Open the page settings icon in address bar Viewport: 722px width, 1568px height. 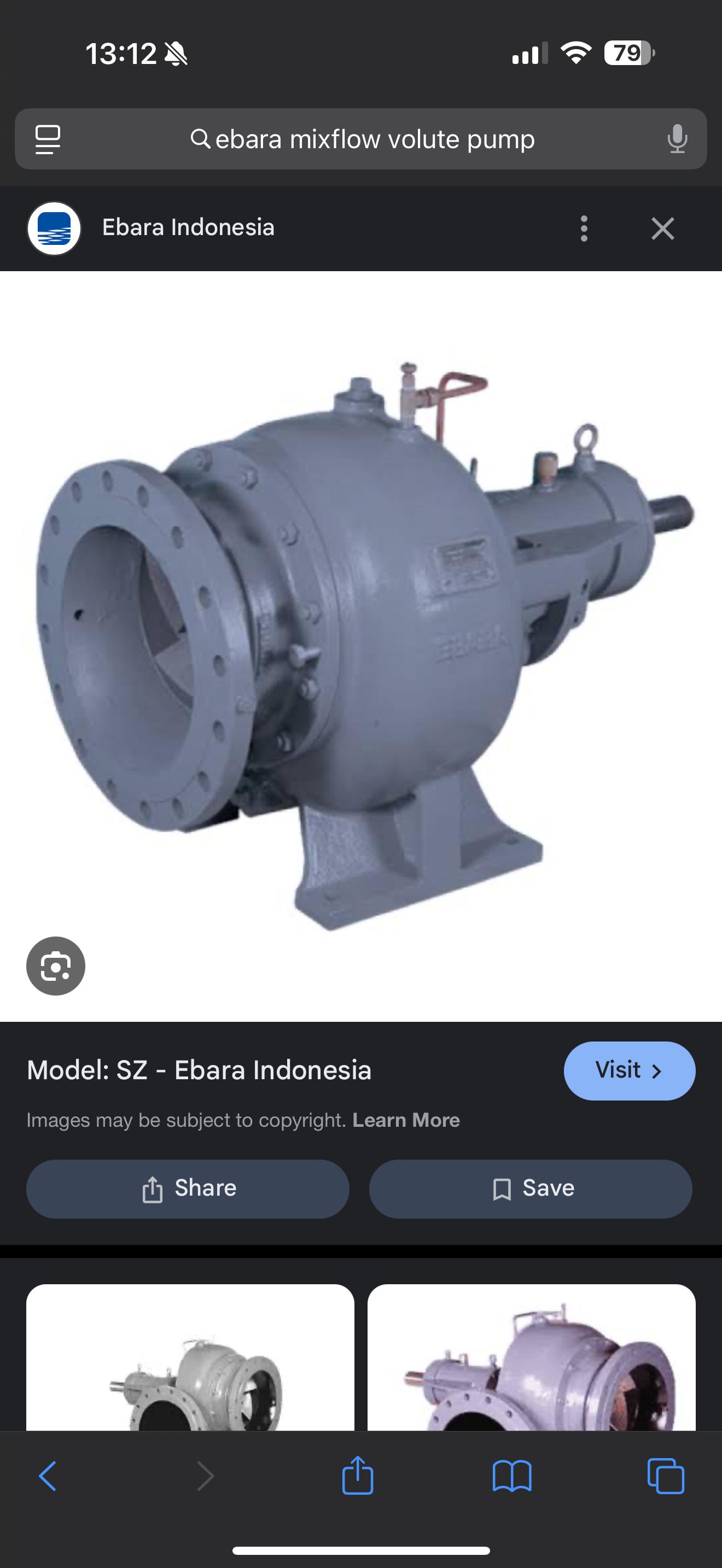48,139
